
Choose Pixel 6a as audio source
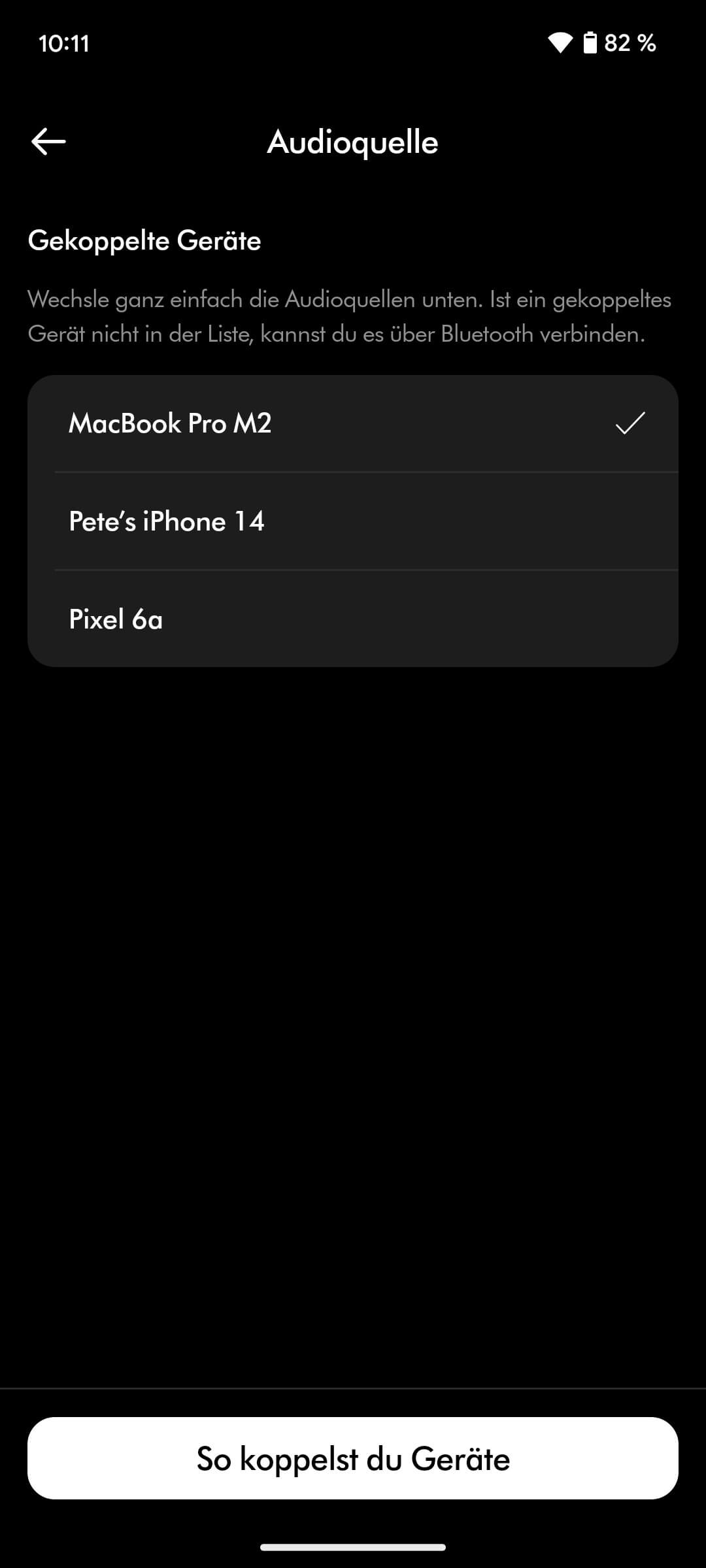click(353, 619)
